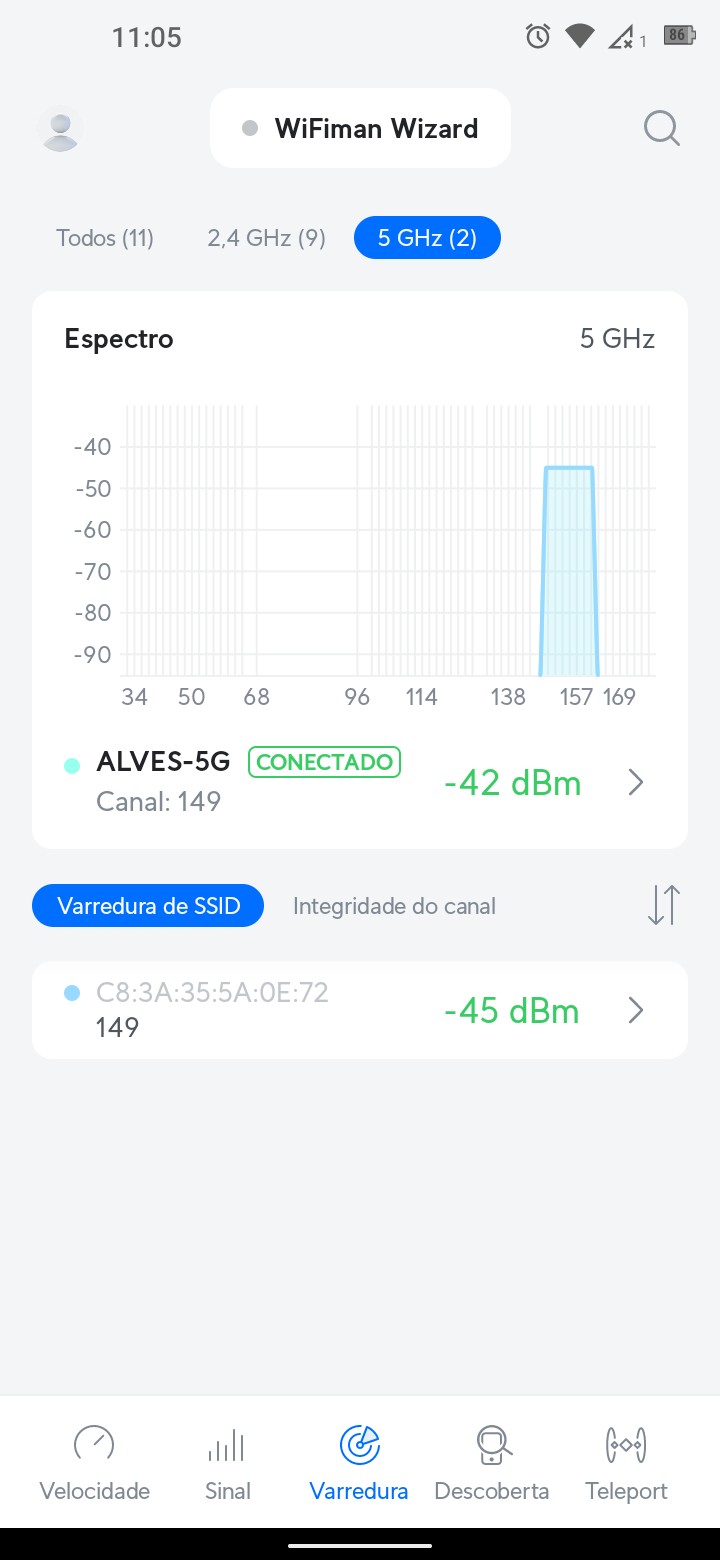
Task: Switch to the Teleport tab
Action: pyautogui.click(x=626, y=1462)
